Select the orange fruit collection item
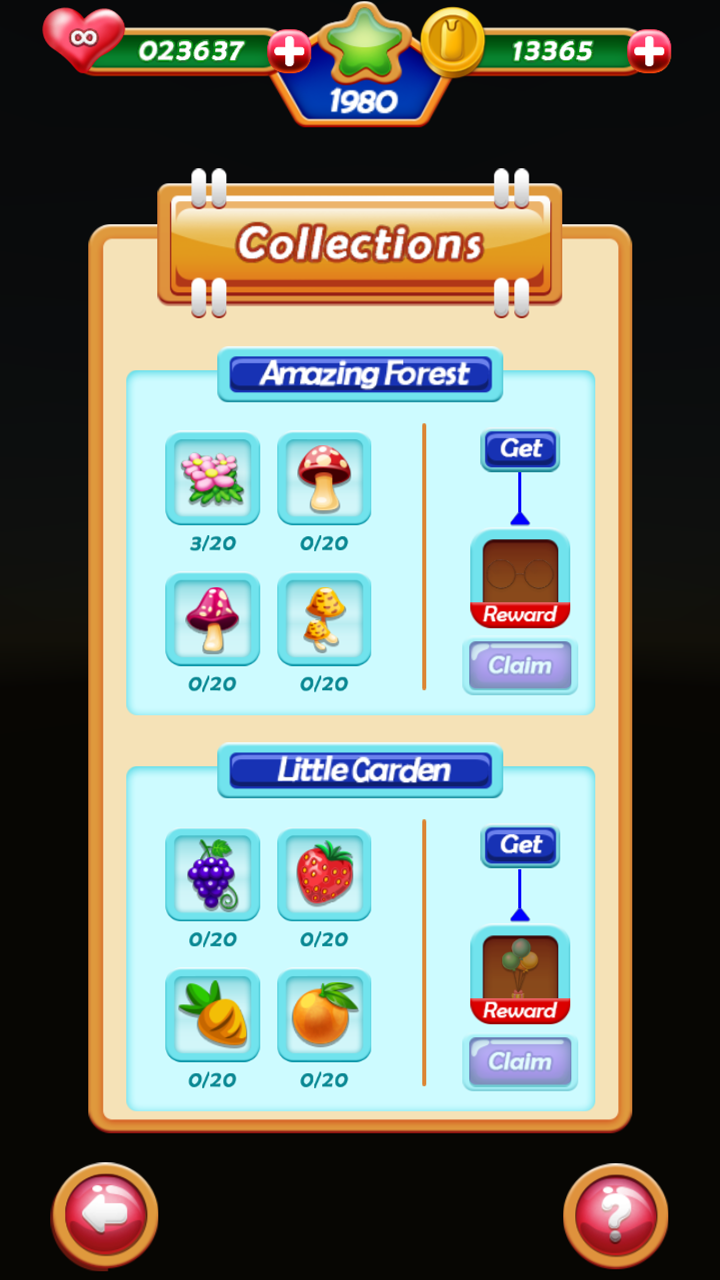 [324, 1015]
